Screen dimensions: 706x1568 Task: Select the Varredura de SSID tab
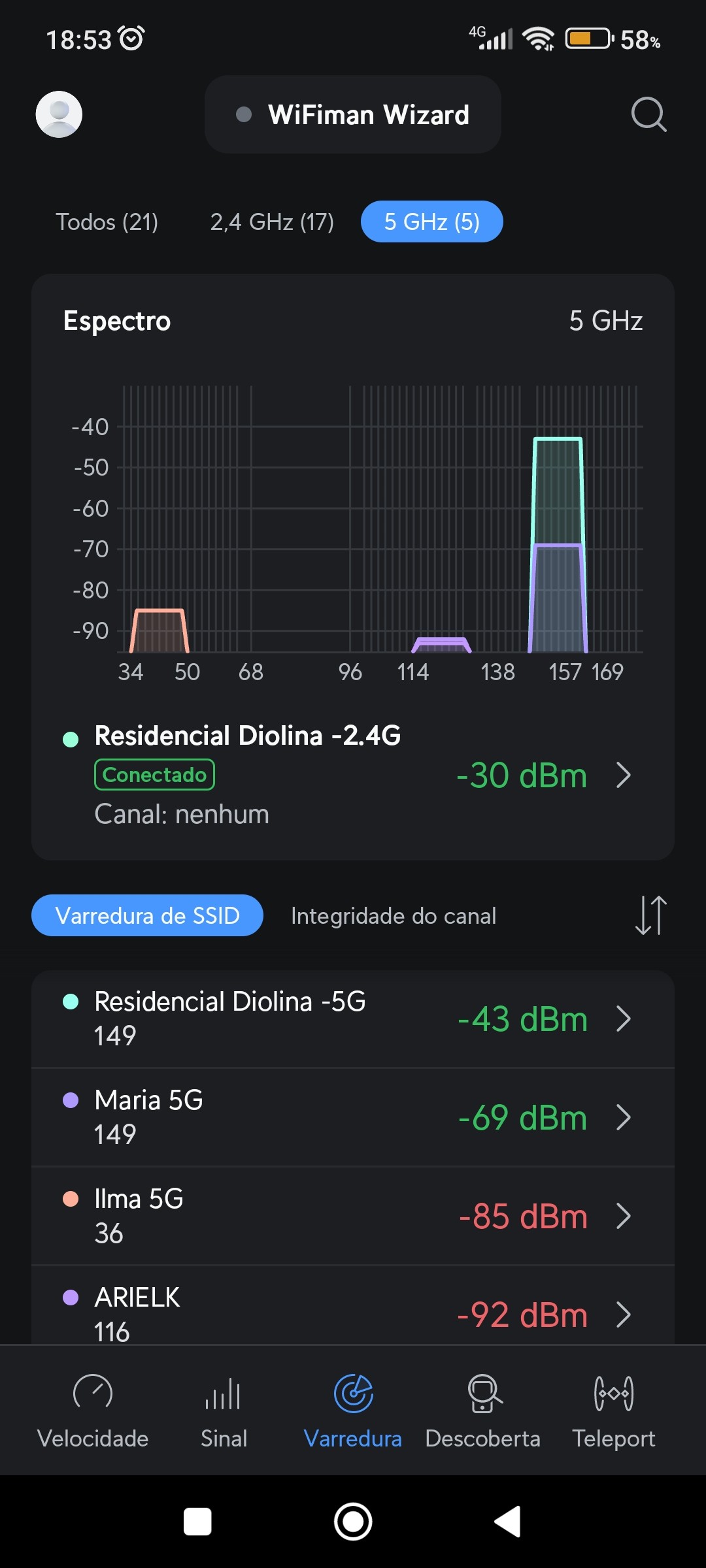pyautogui.click(x=147, y=915)
